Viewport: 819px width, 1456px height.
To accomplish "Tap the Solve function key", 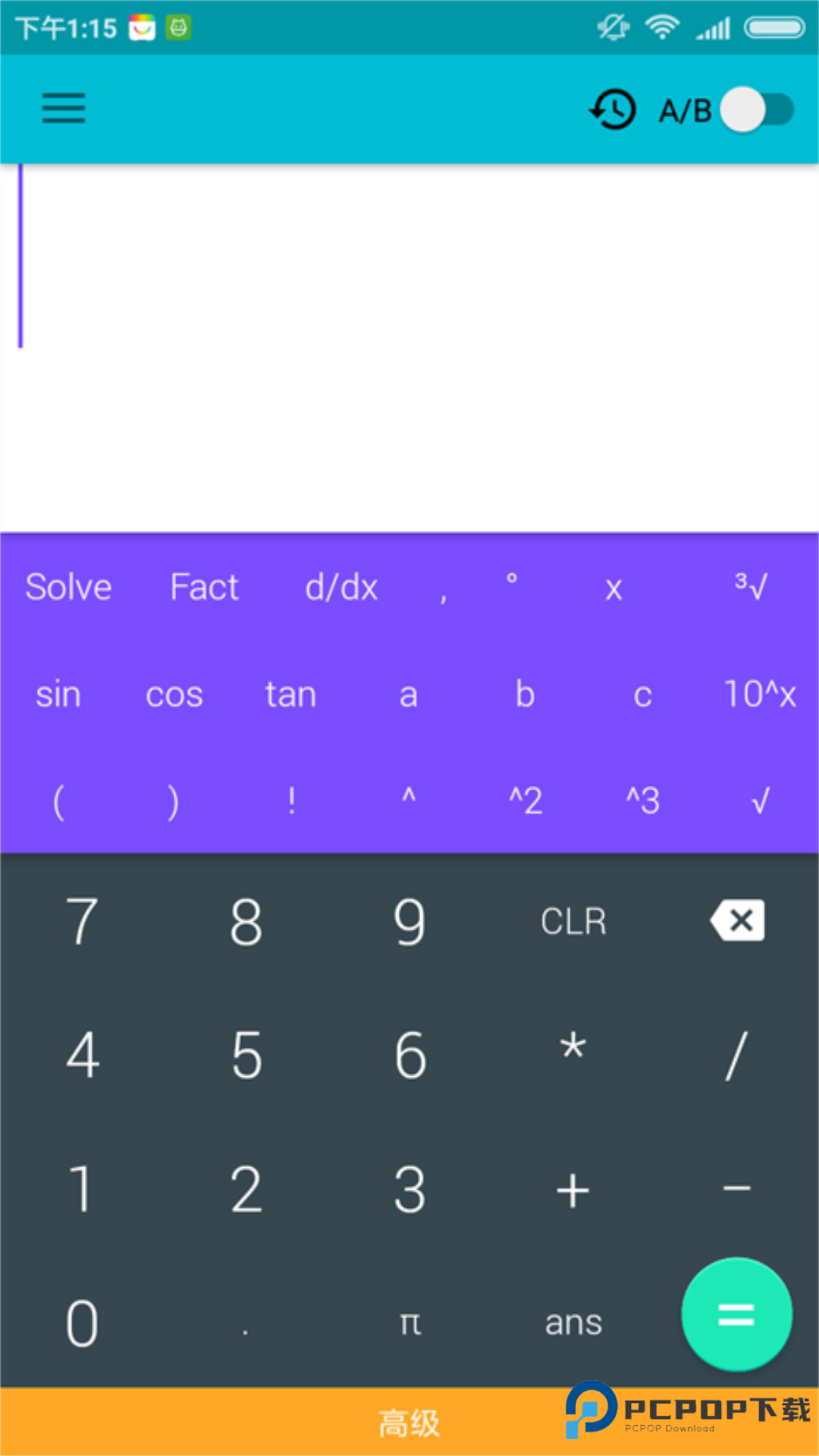I will tap(67, 586).
